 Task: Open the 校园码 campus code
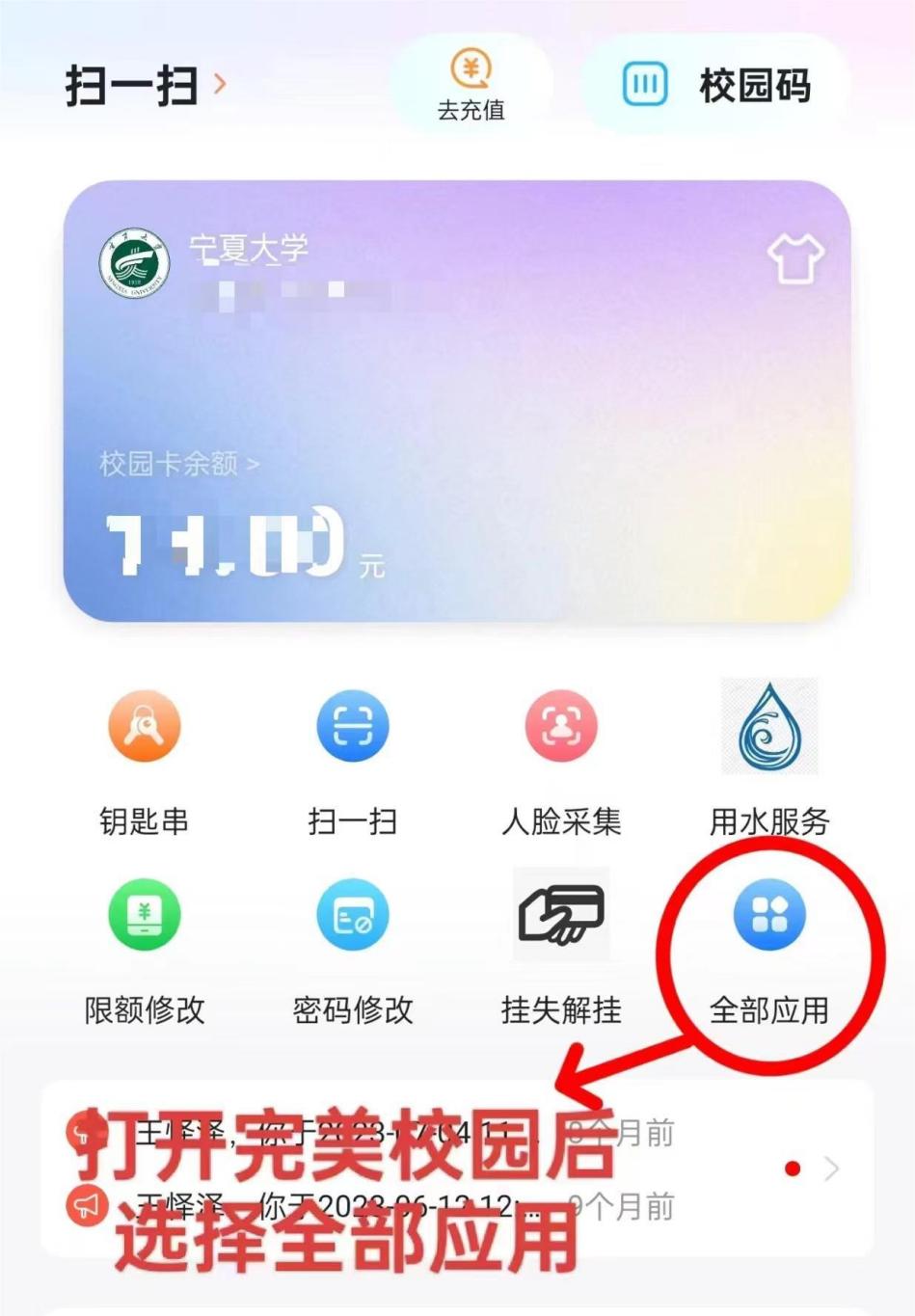(x=716, y=86)
